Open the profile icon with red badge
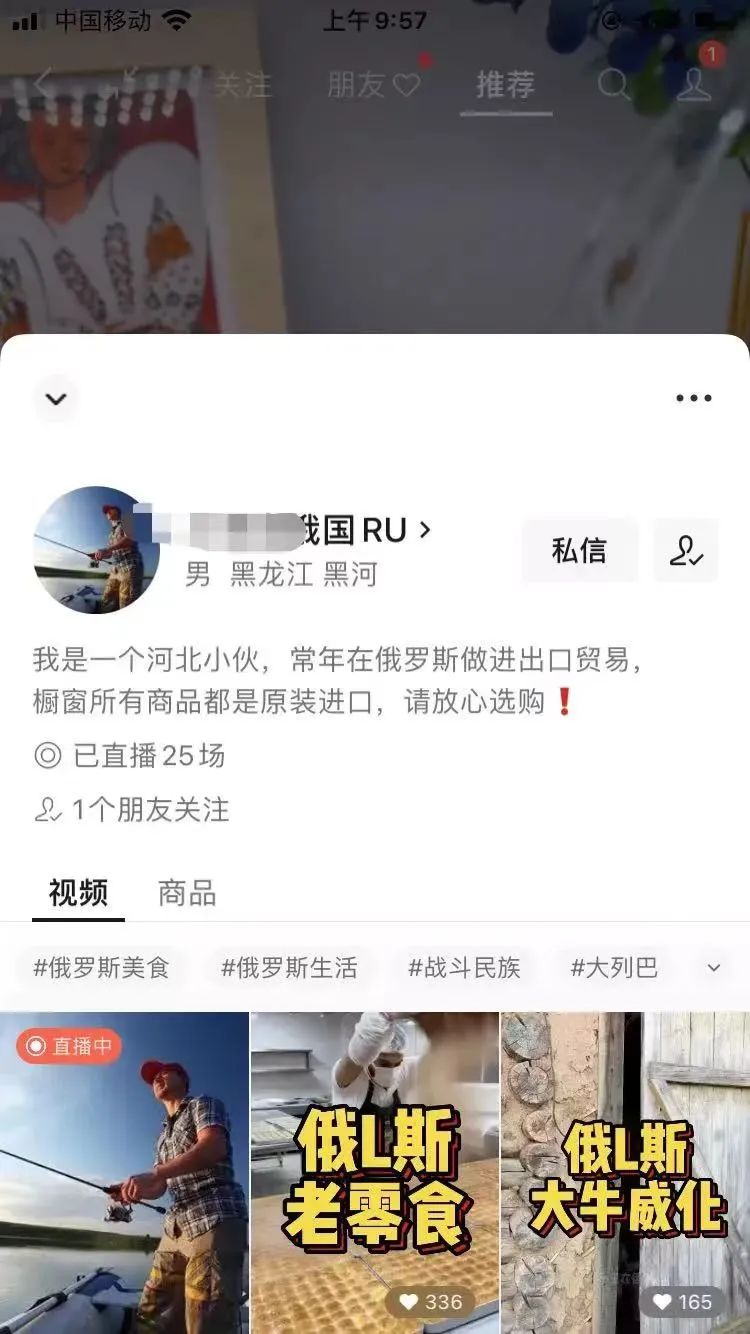Image resolution: width=750 pixels, height=1334 pixels. 694,87
